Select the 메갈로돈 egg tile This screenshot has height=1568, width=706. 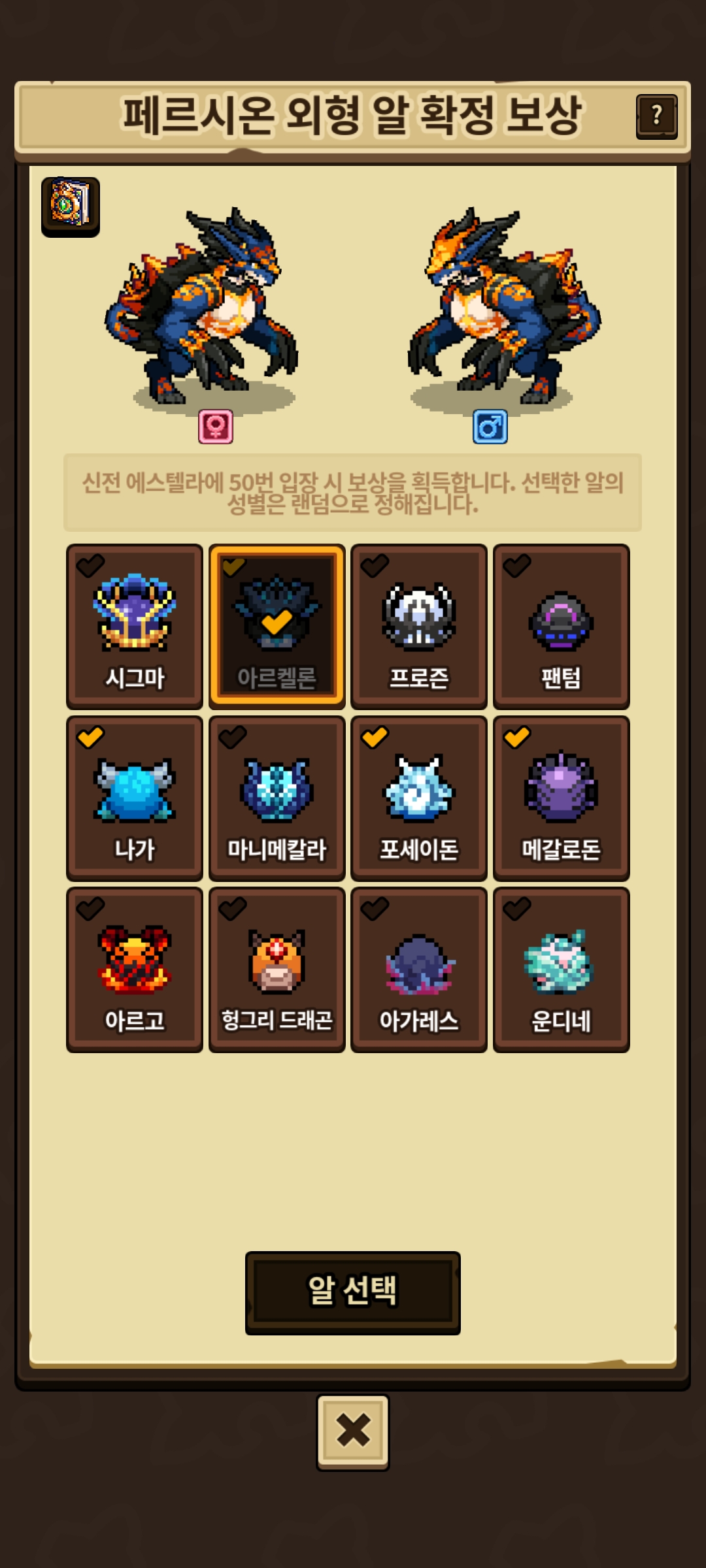562,798
